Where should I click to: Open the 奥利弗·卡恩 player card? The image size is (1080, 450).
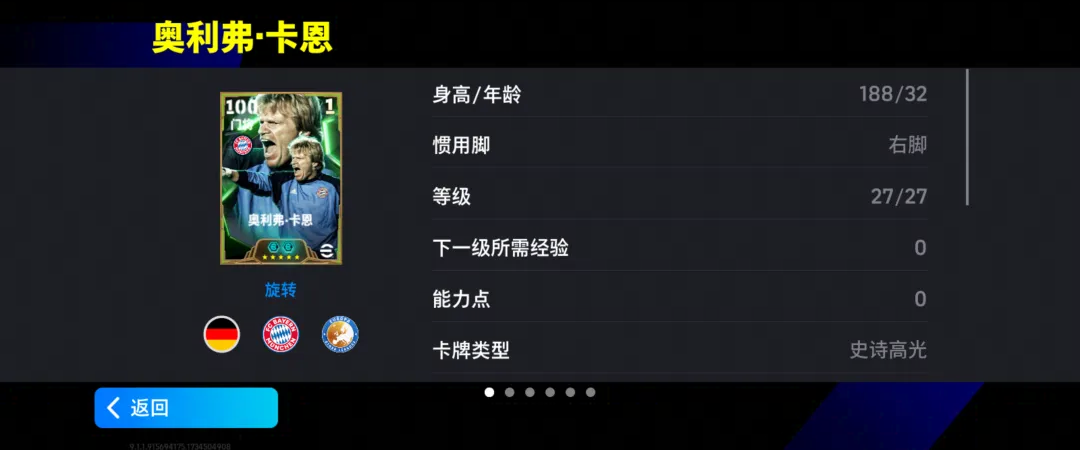coord(280,179)
